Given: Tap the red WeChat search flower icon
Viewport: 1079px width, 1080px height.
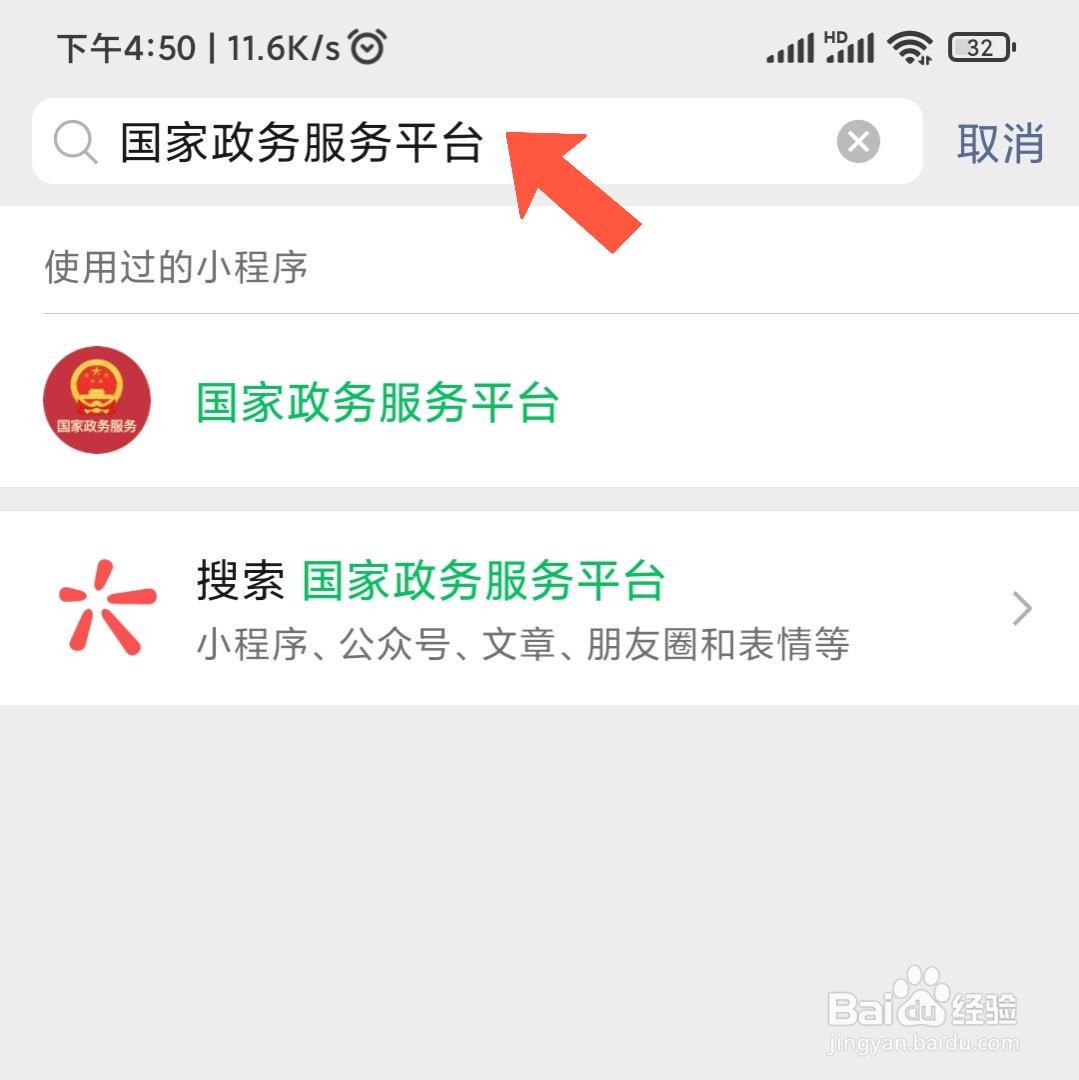Looking at the screenshot, I should [x=106, y=600].
